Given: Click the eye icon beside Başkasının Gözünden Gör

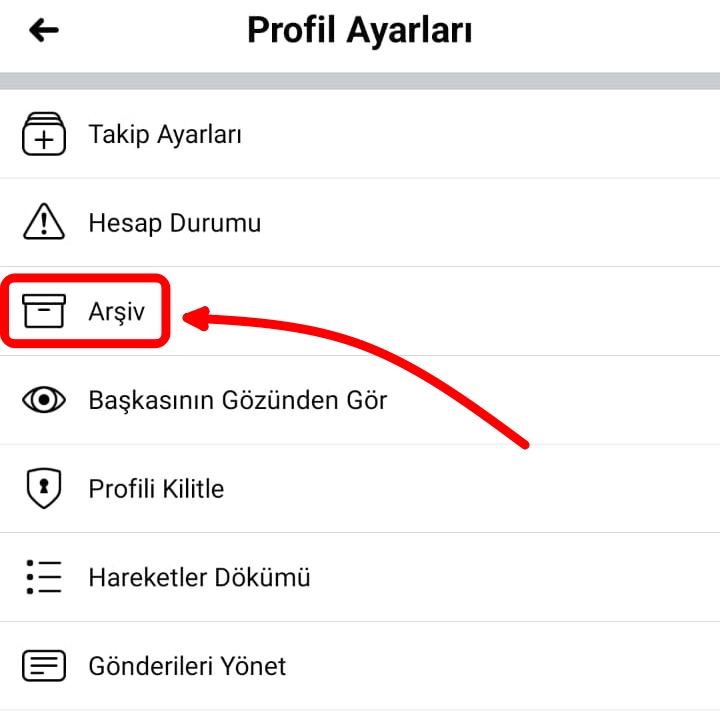Looking at the screenshot, I should coord(43,400).
